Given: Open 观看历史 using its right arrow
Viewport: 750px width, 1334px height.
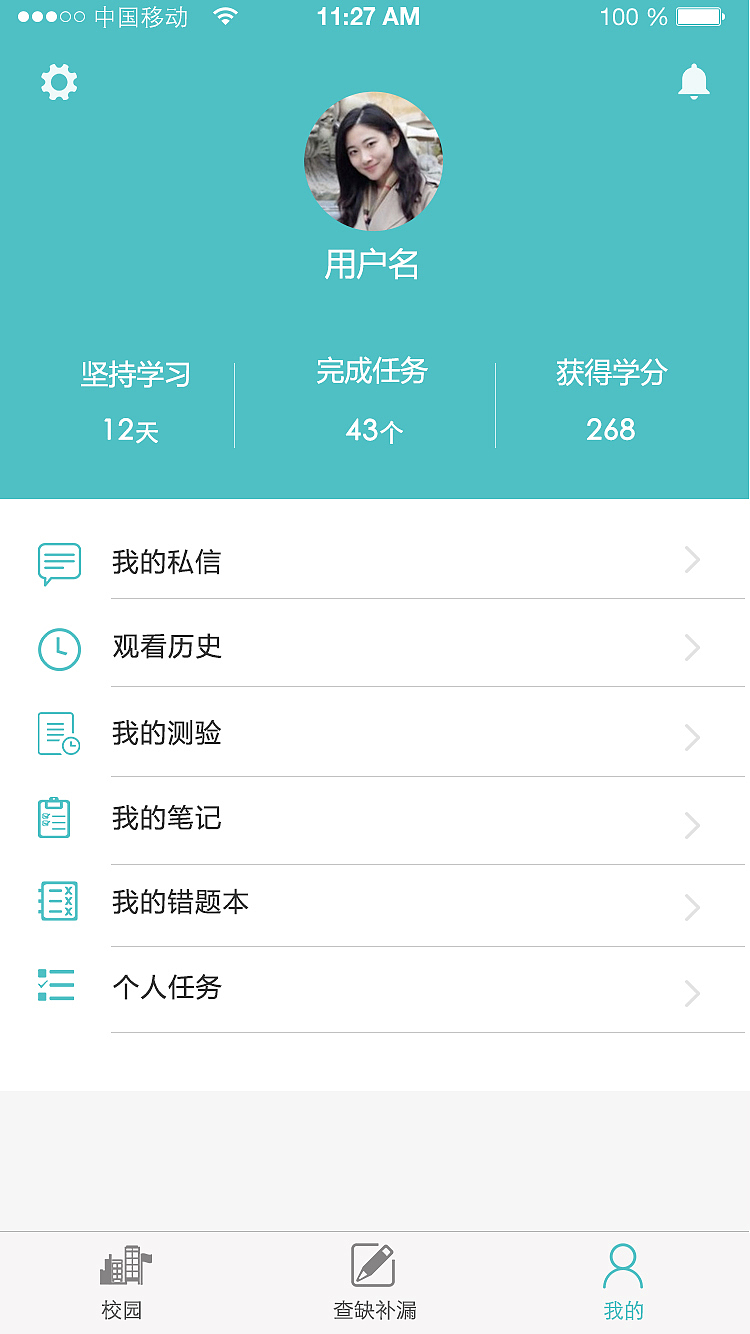Looking at the screenshot, I should (x=692, y=647).
